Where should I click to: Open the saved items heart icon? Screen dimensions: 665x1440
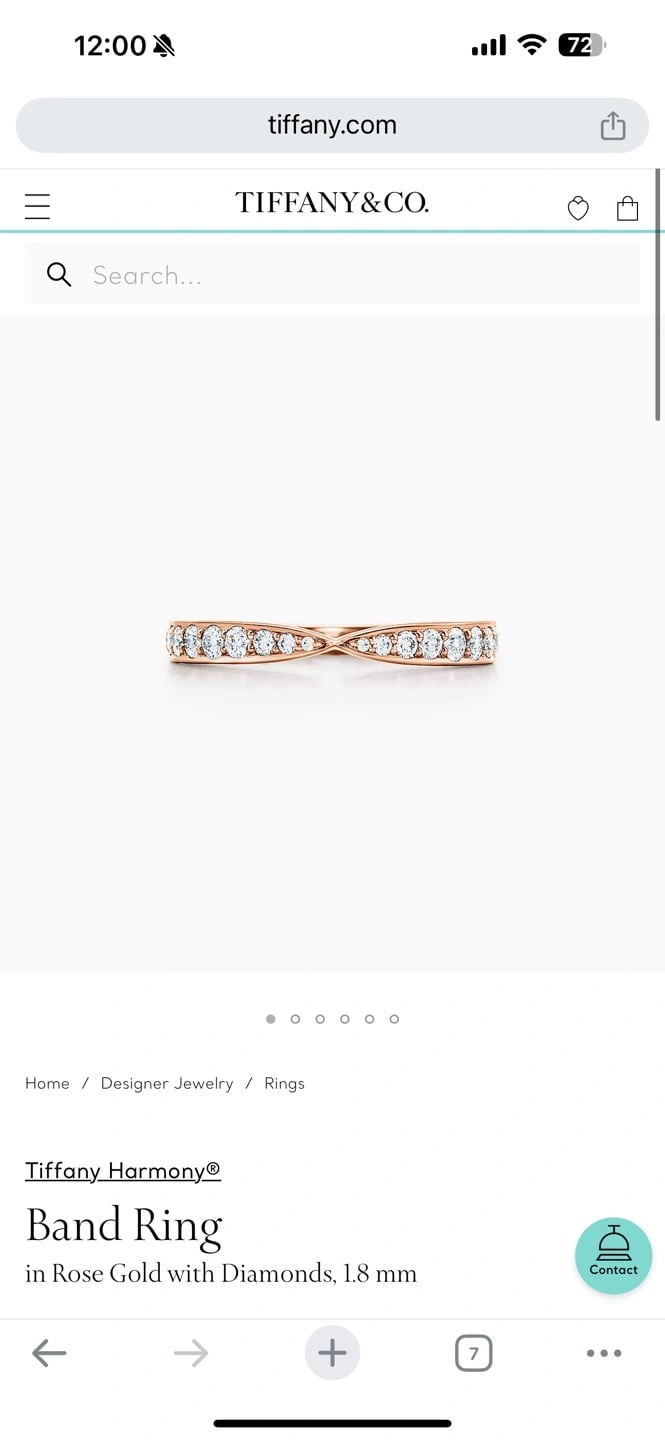click(x=578, y=208)
